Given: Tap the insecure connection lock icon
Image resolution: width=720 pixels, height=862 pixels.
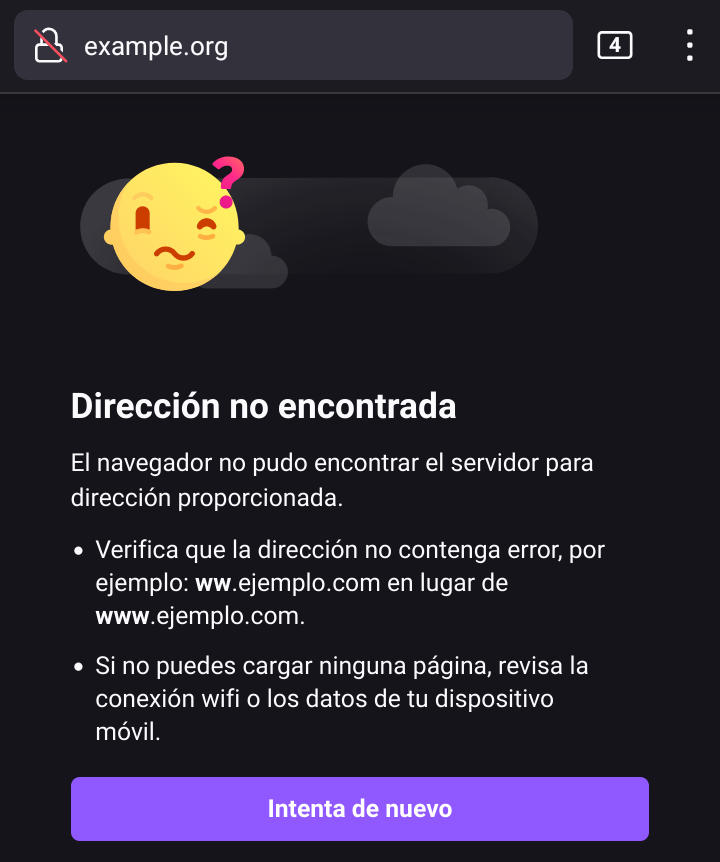Looking at the screenshot, I should coord(50,46).
